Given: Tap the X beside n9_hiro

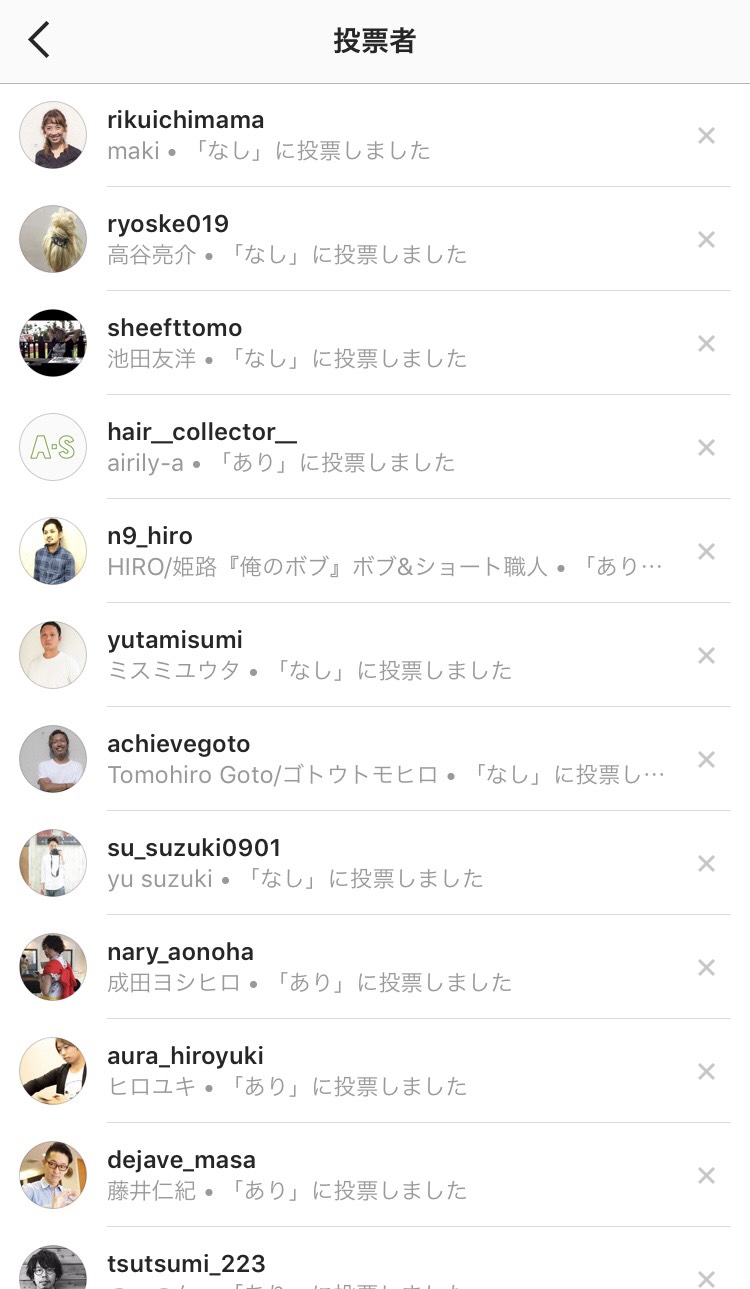Looking at the screenshot, I should click(706, 551).
